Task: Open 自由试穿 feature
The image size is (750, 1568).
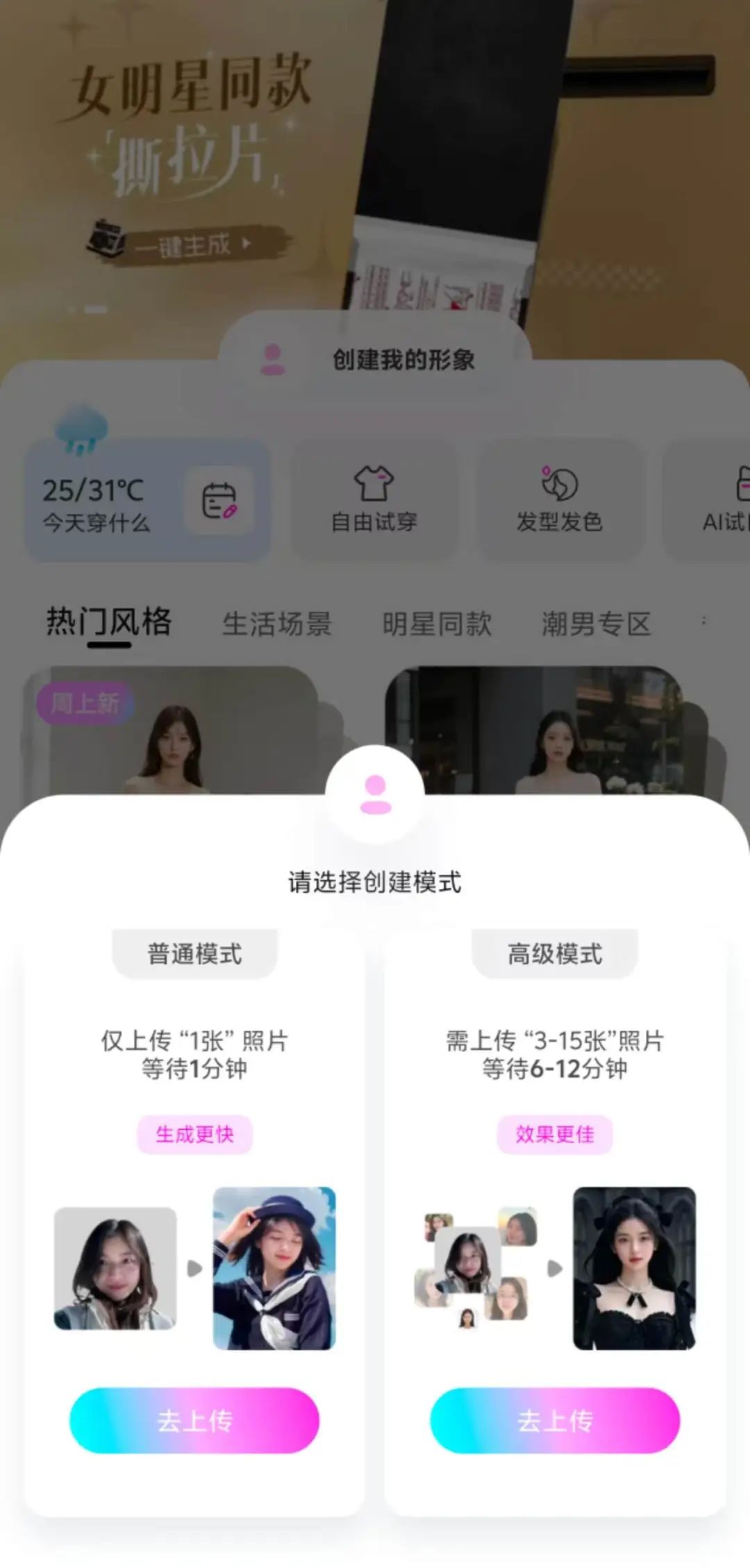Action: [374, 500]
